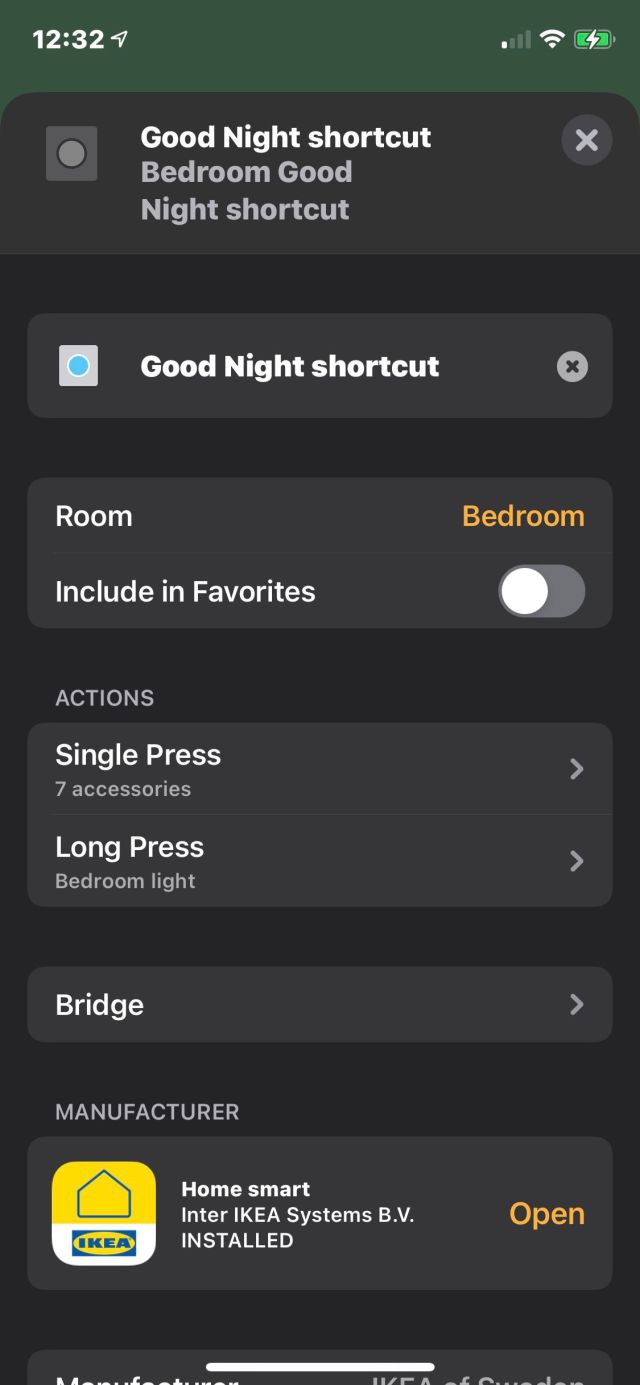Tap the Good Night shortcut icon in name field
Screen dimensions: 640x1385
tap(78, 366)
